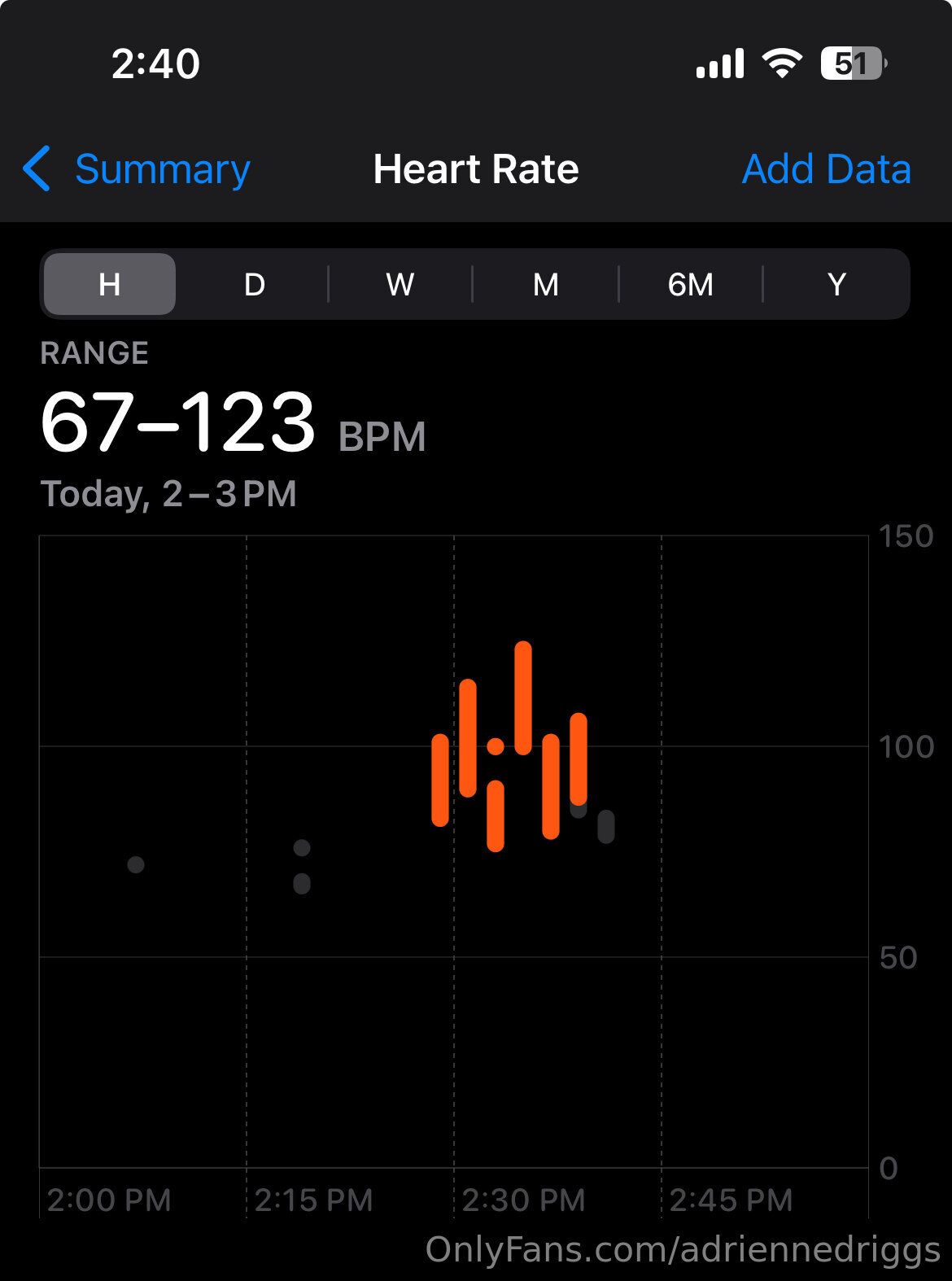Show the M month view
Screen dimensions: 952x1281
(545, 284)
